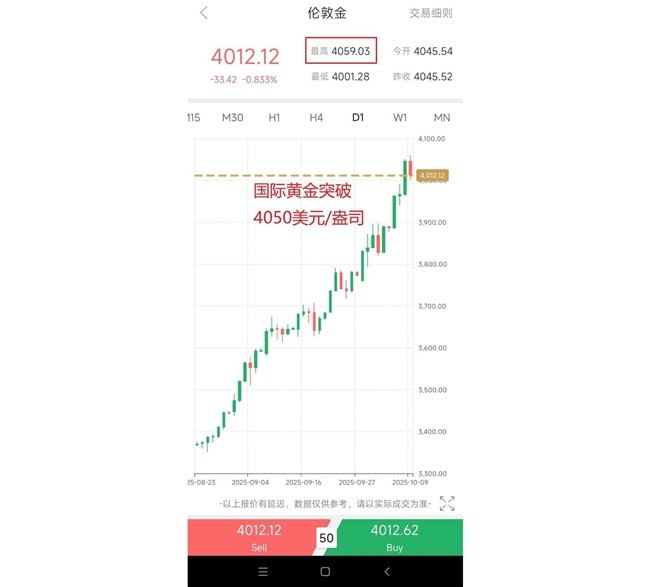The width and height of the screenshot is (650, 587).
Task: Open the system recent apps button
Action: (x=263, y=572)
